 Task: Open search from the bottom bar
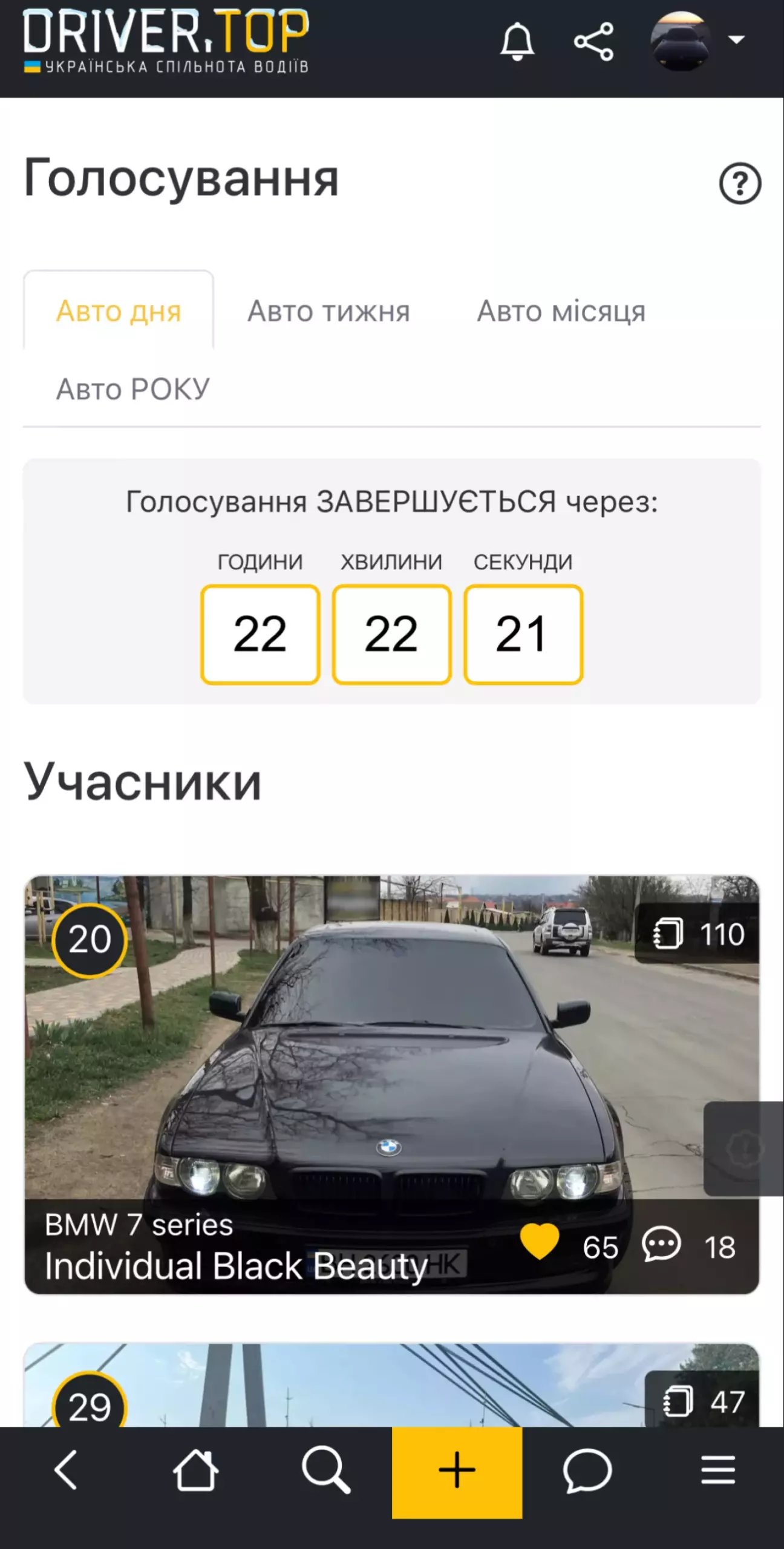point(326,1470)
